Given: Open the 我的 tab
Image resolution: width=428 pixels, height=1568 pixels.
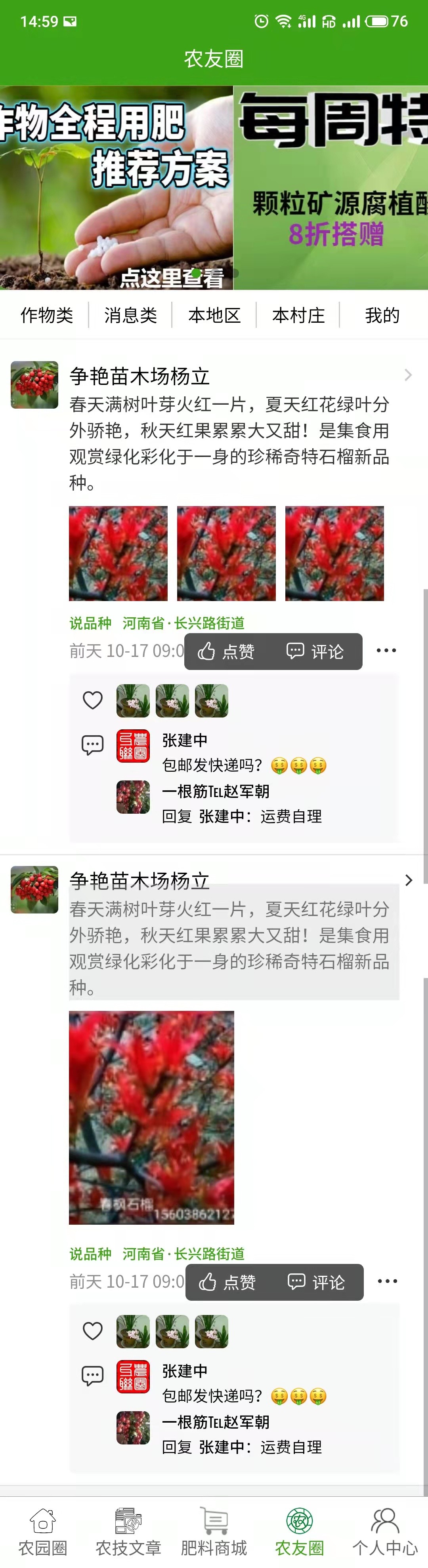Looking at the screenshot, I should pos(382,315).
